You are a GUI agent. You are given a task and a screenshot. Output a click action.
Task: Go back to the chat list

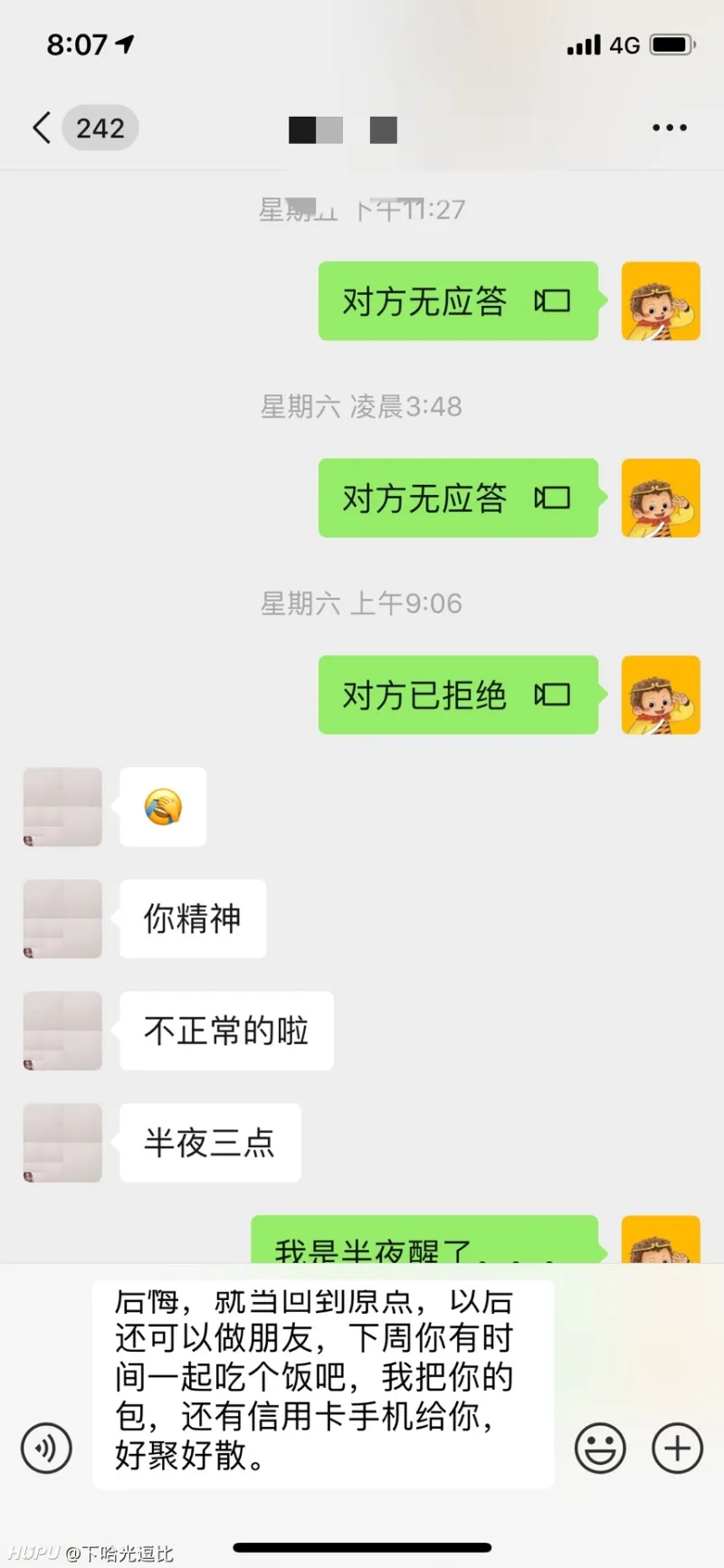pos(42,128)
